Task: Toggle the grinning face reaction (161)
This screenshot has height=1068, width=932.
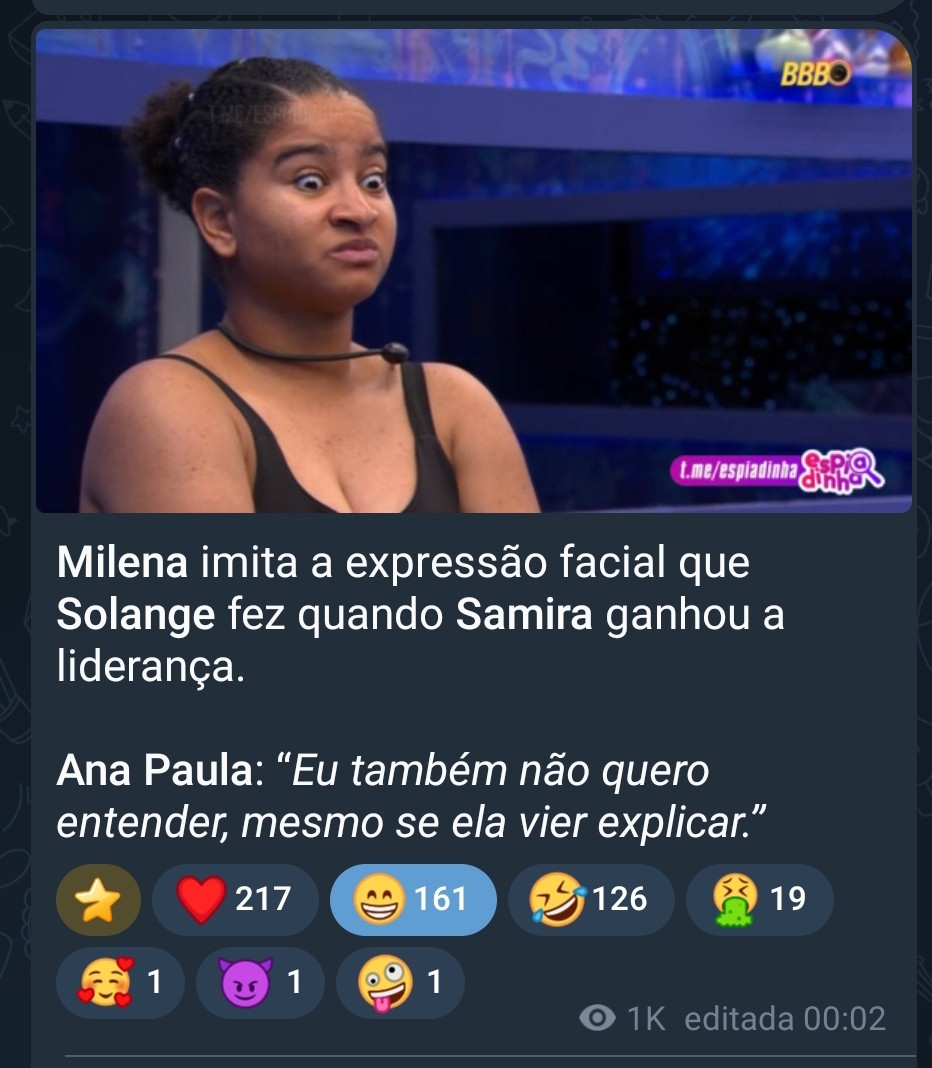Action: [412, 900]
